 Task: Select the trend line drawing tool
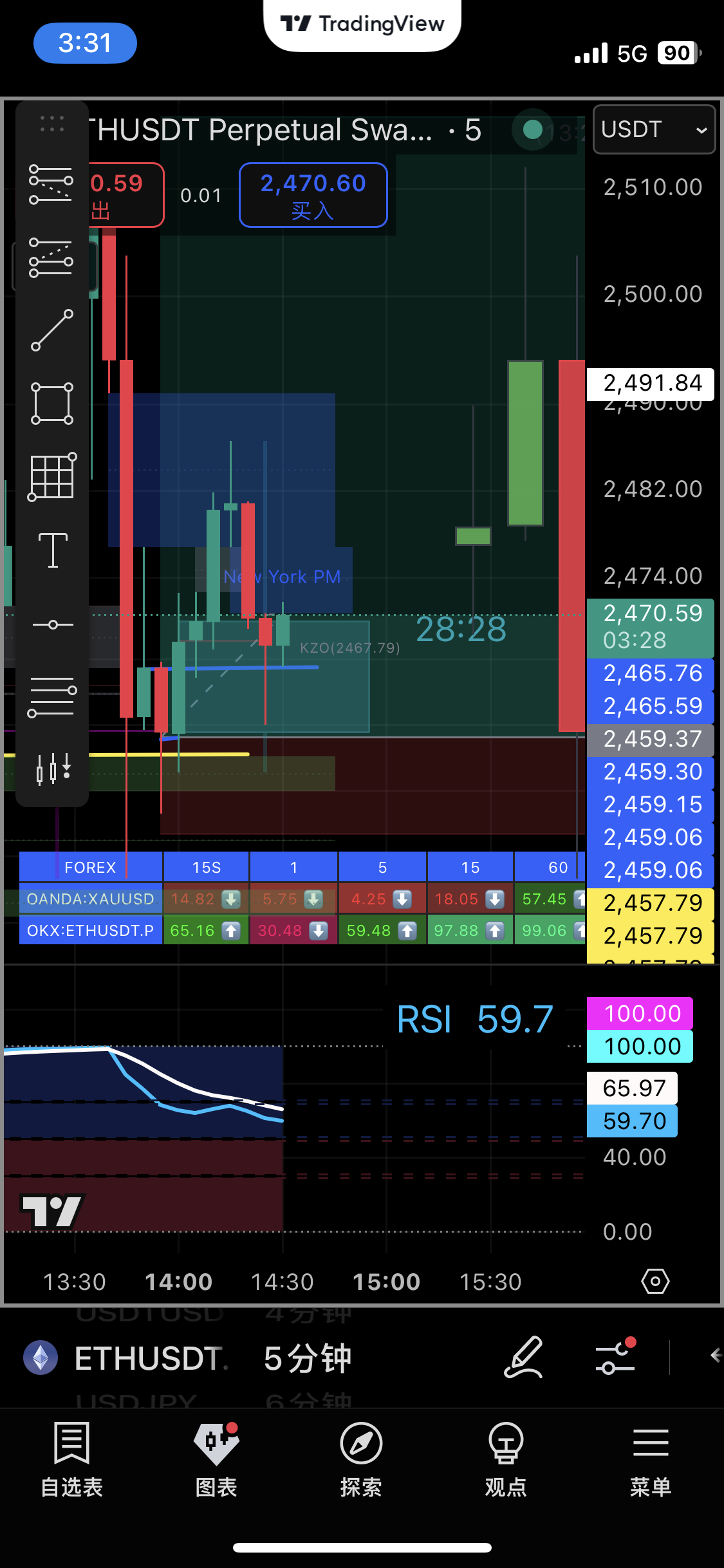click(x=51, y=330)
